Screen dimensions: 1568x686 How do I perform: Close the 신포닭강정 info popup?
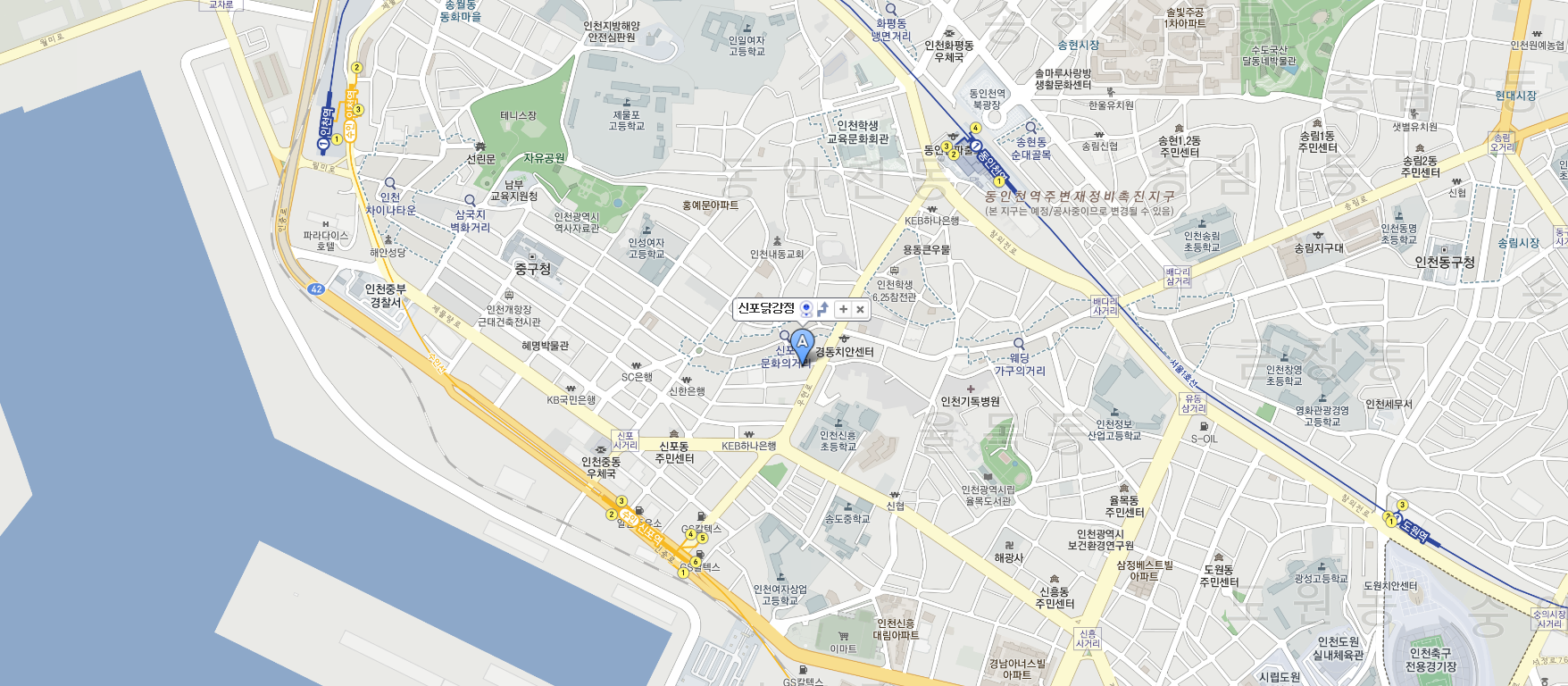tap(860, 309)
